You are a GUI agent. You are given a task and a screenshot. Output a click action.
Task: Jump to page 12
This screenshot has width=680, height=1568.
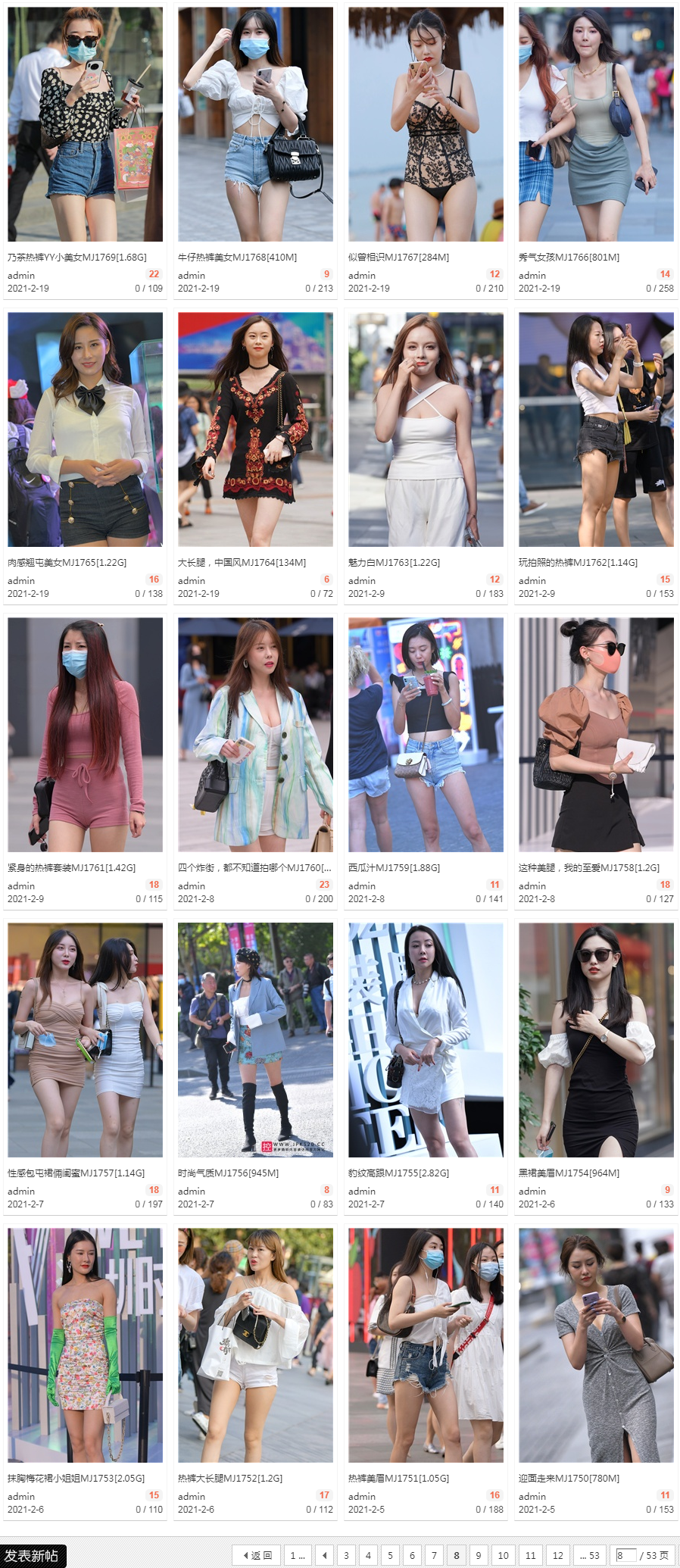tap(557, 1555)
